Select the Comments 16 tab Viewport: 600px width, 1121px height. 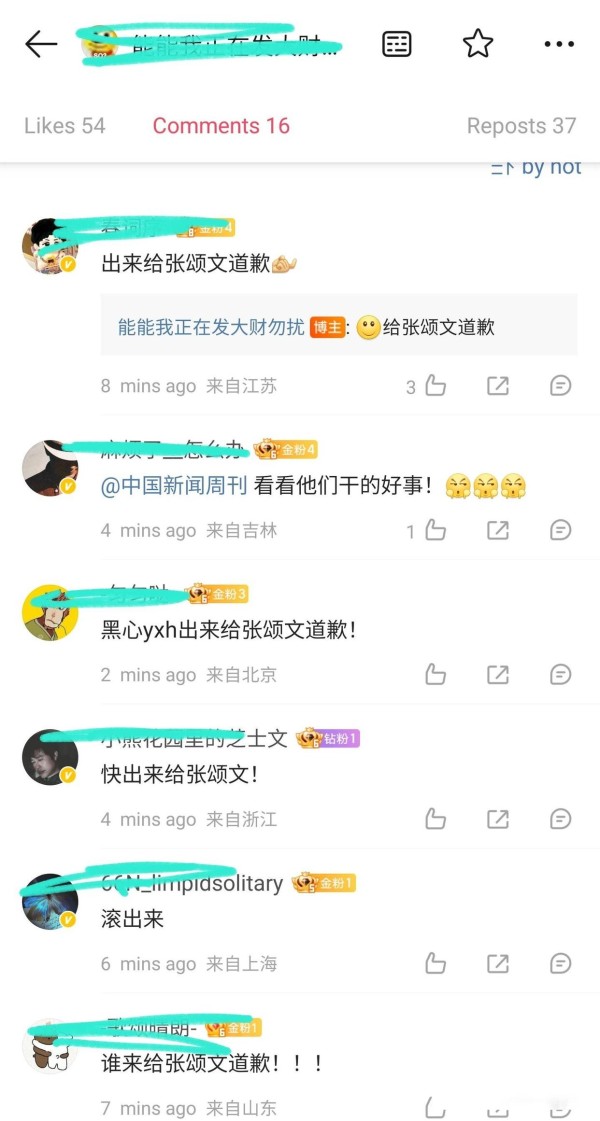point(221,126)
